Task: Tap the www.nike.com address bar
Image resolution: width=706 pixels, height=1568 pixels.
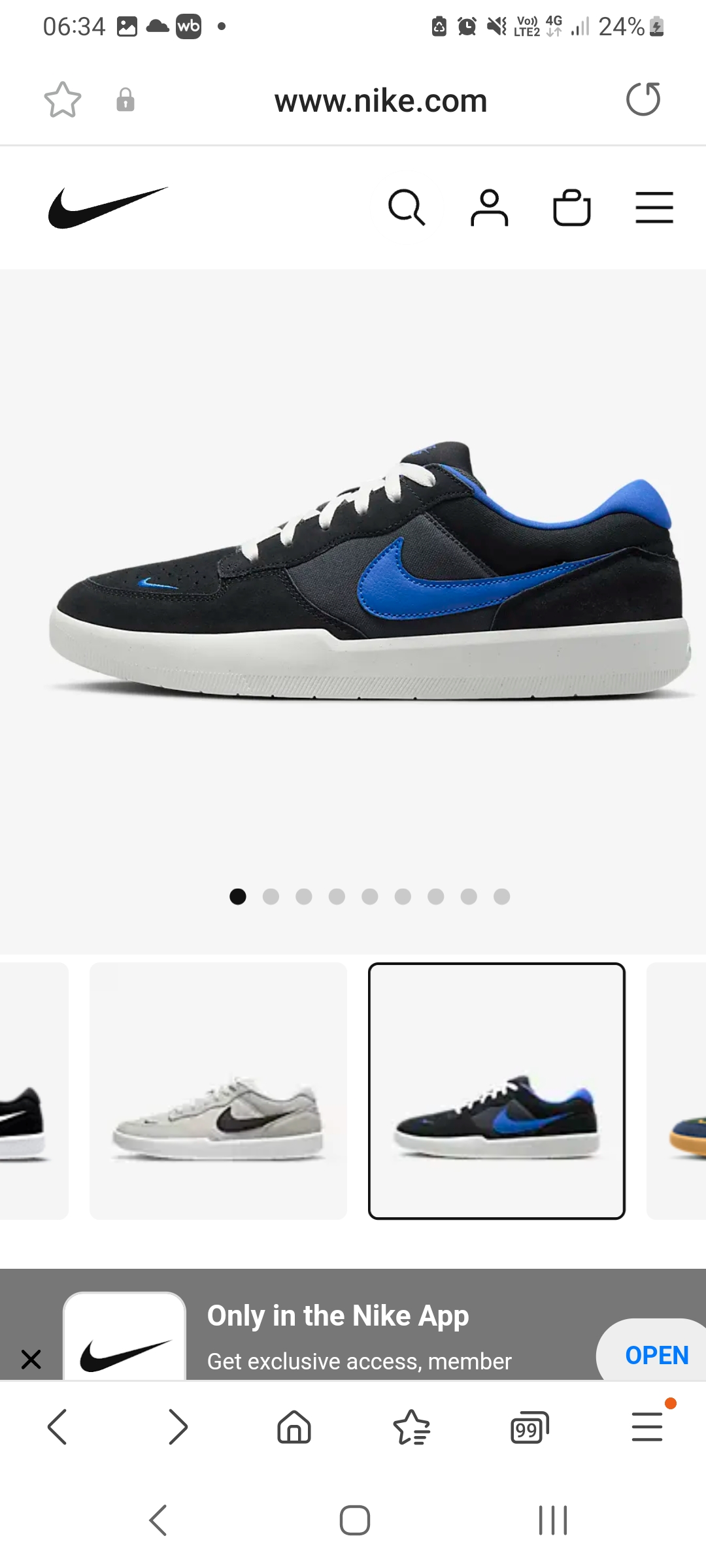Action: pos(380,101)
